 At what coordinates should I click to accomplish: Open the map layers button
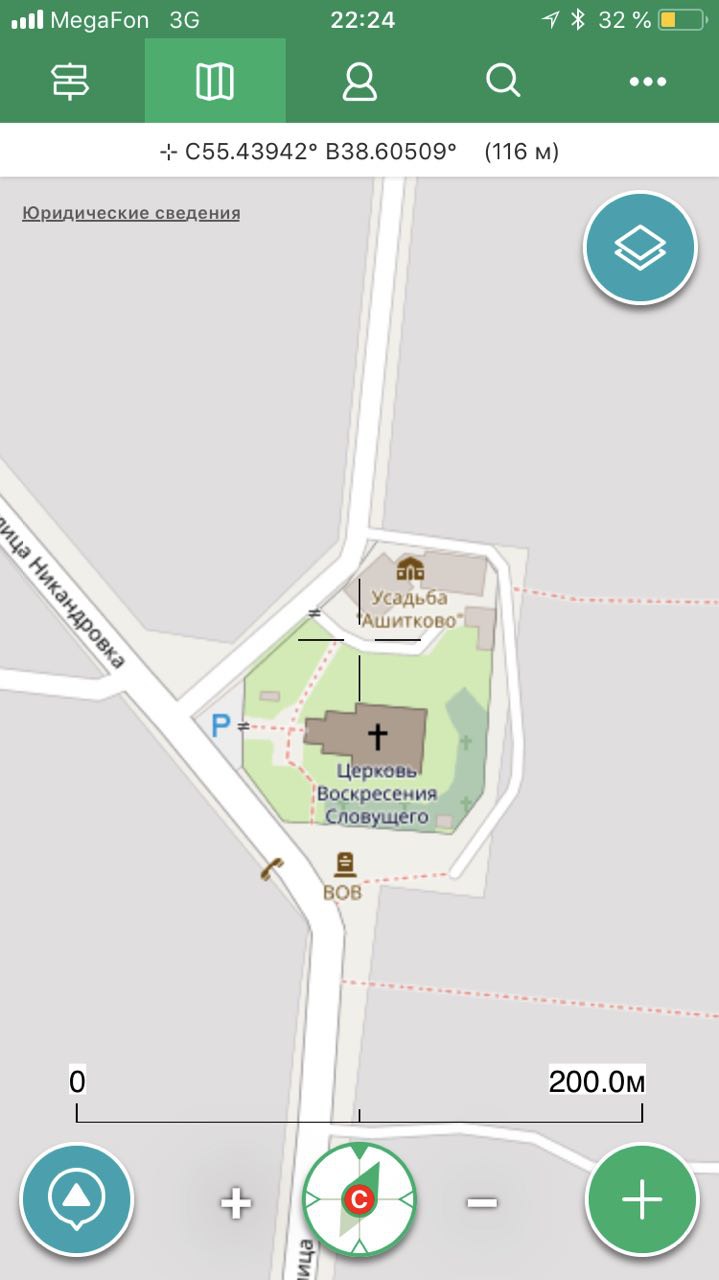pos(640,247)
